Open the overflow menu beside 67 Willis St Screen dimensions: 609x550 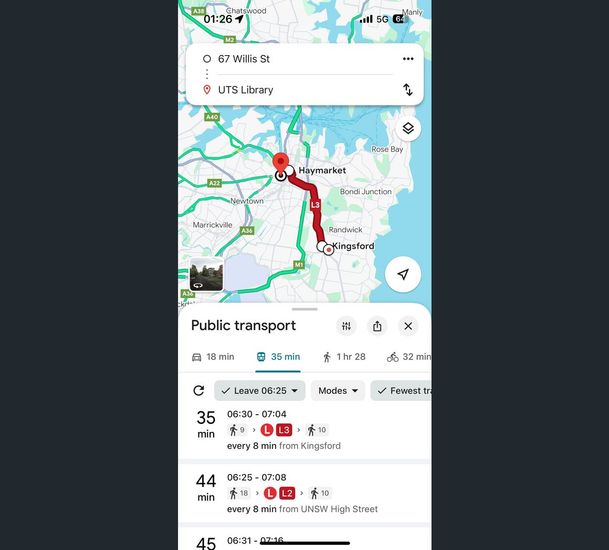pos(408,59)
